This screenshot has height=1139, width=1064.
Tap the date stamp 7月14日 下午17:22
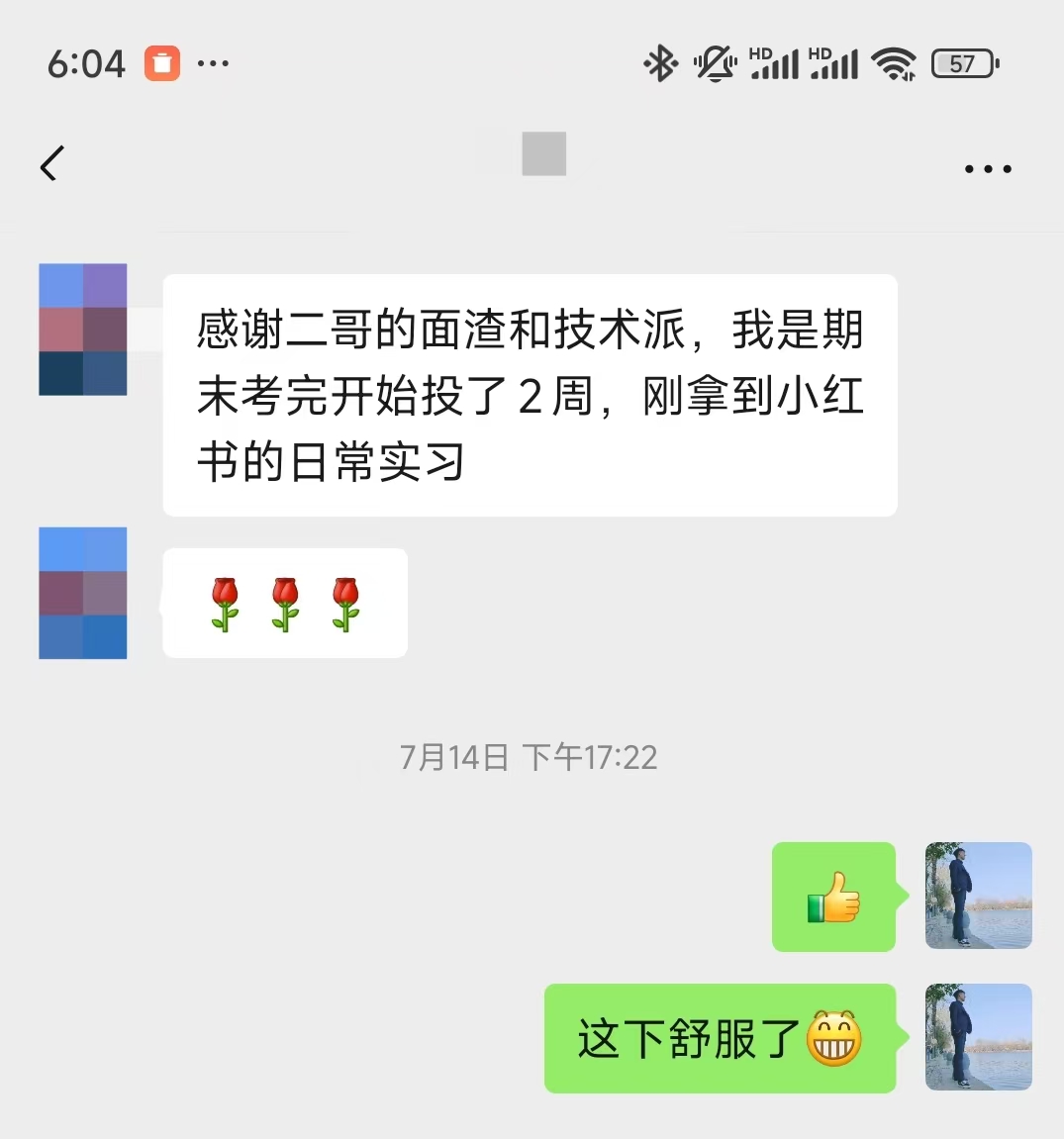[x=530, y=757]
